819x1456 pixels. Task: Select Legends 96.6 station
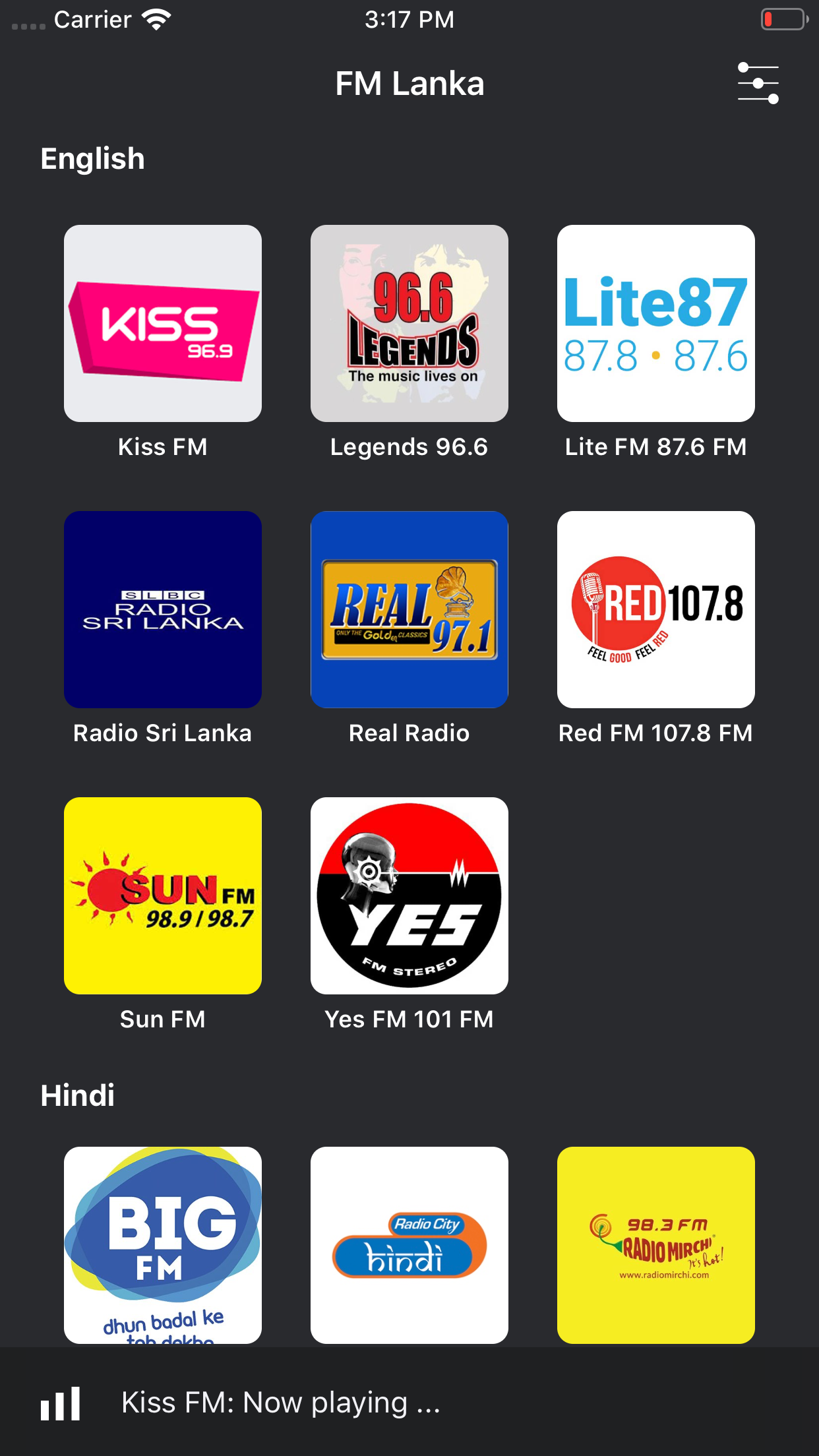pyautogui.click(x=409, y=324)
